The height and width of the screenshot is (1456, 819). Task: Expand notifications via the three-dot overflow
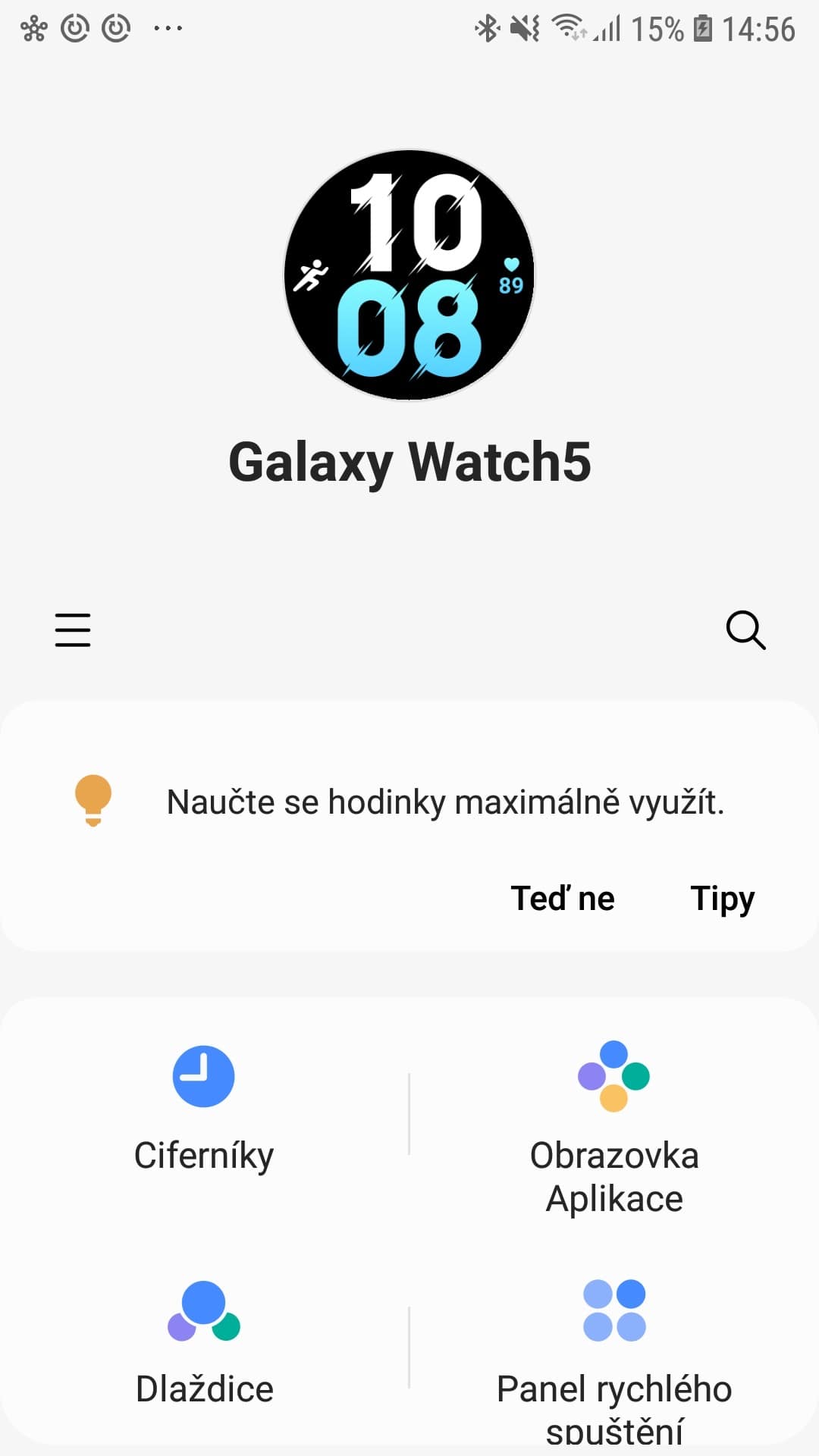[x=165, y=30]
